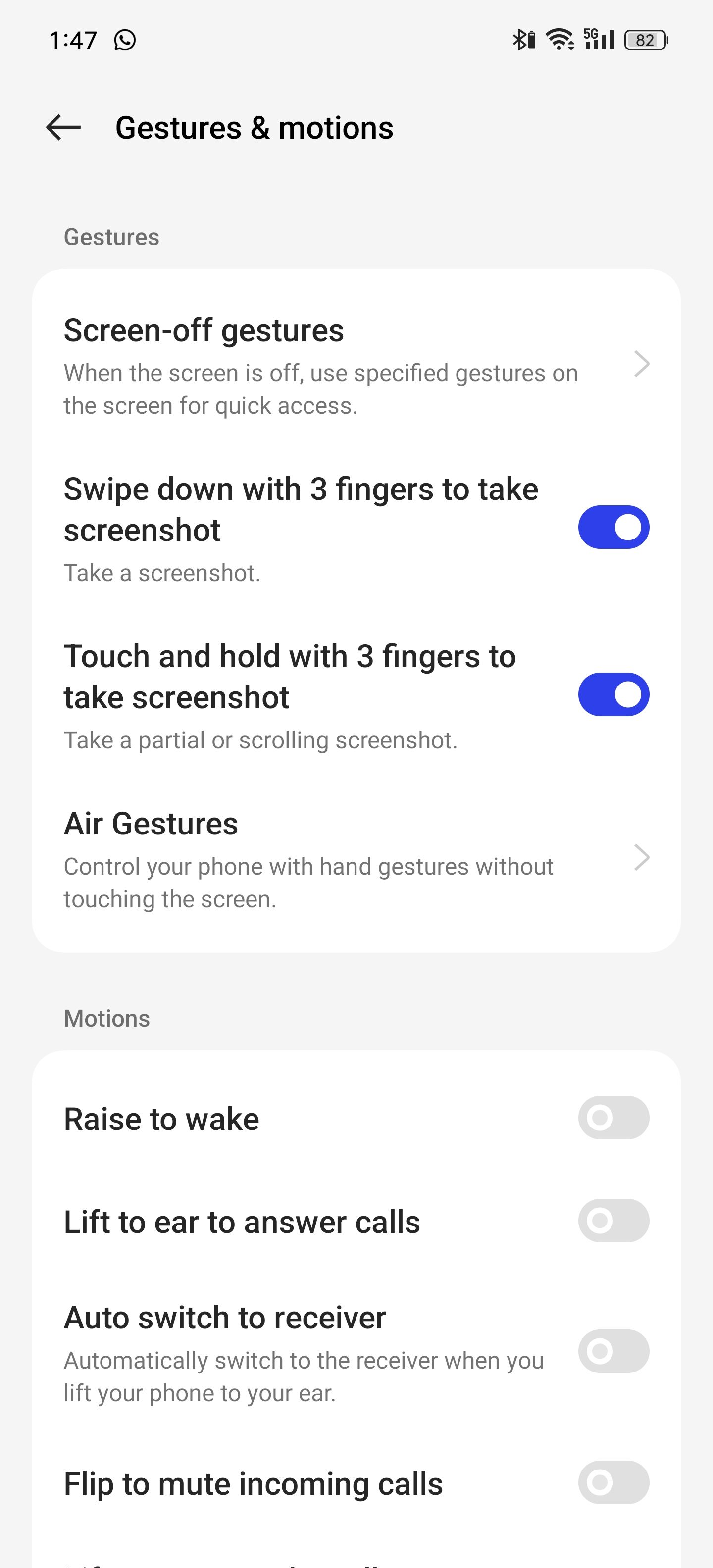Image resolution: width=713 pixels, height=1568 pixels.
Task: Enable Raise to wake
Action: tap(613, 1118)
